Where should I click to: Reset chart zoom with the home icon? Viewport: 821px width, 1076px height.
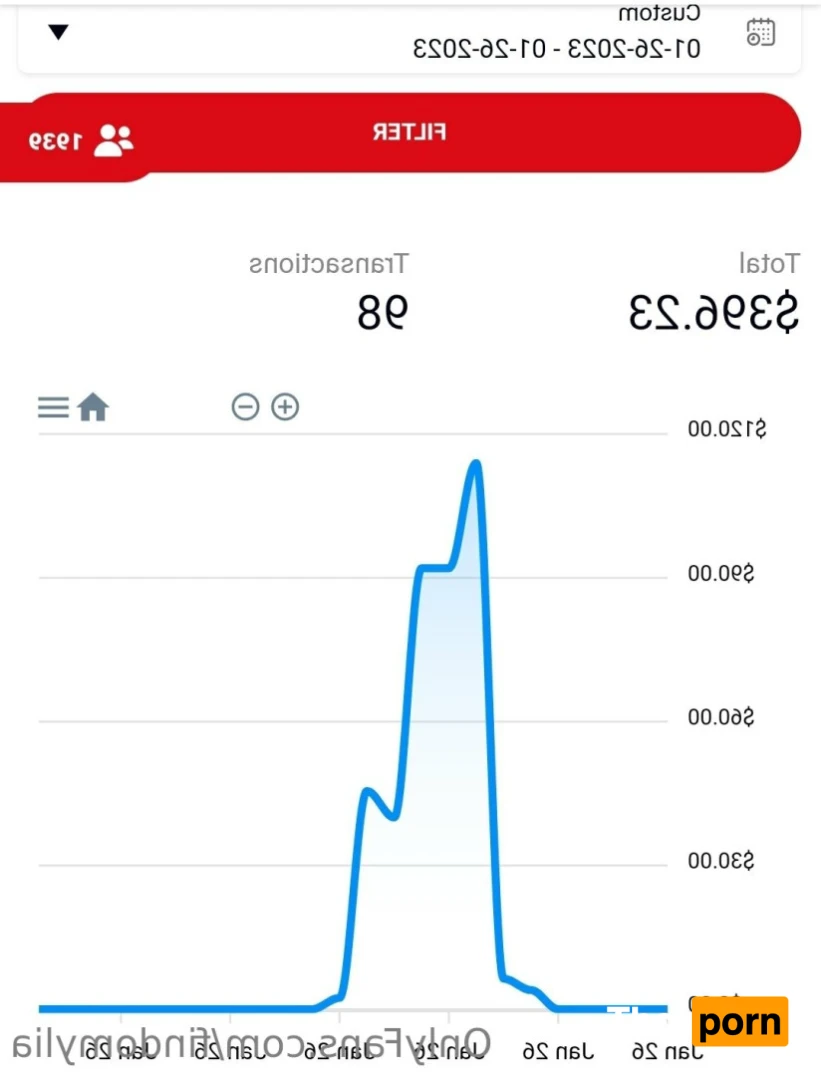pos(93,407)
